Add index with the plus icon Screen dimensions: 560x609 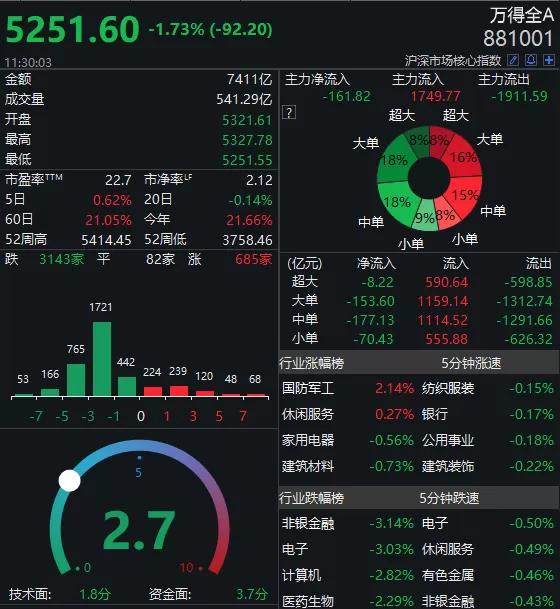(x=549, y=60)
